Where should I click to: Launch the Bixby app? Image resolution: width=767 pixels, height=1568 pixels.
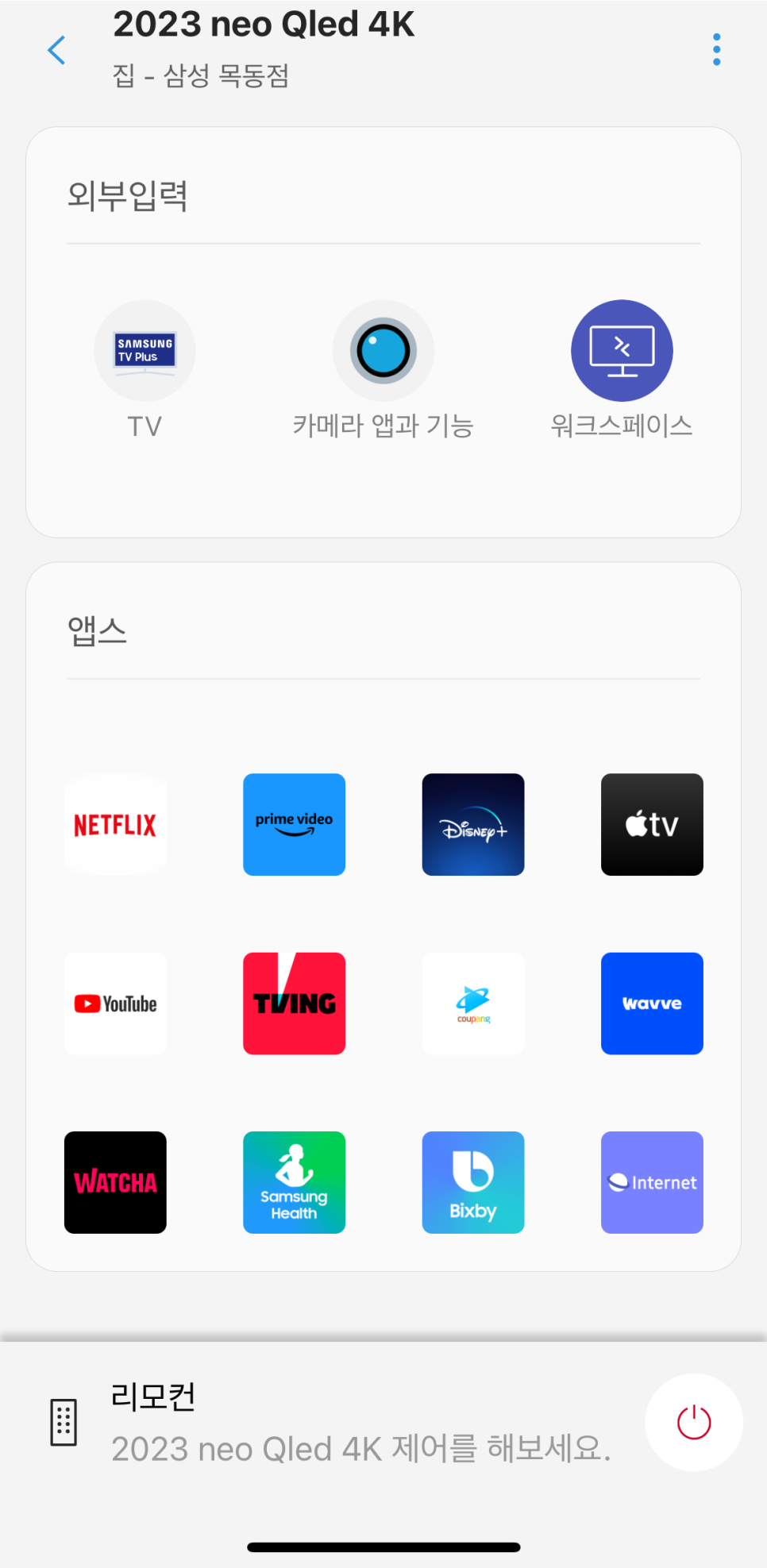[x=473, y=1183]
